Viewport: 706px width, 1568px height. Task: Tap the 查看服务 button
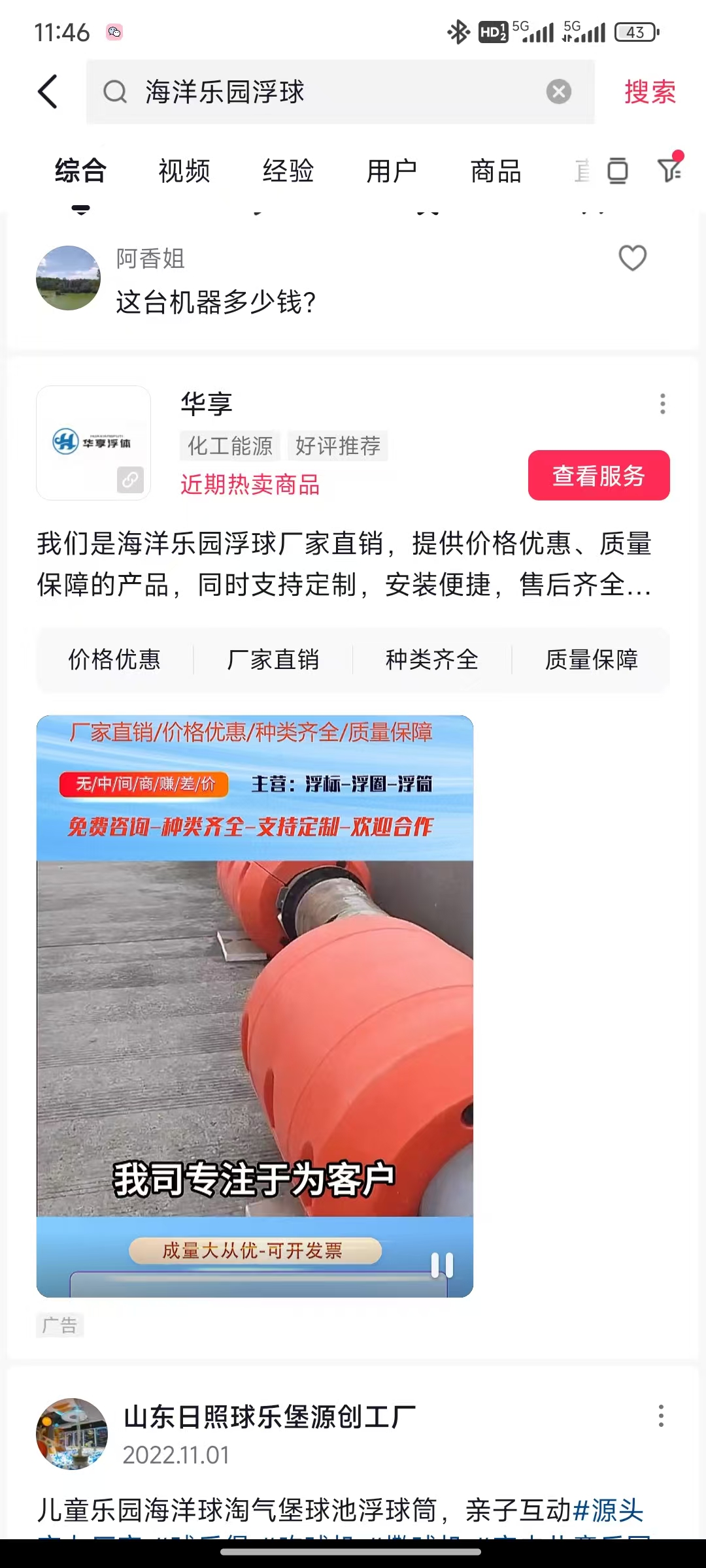[x=598, y=476]
